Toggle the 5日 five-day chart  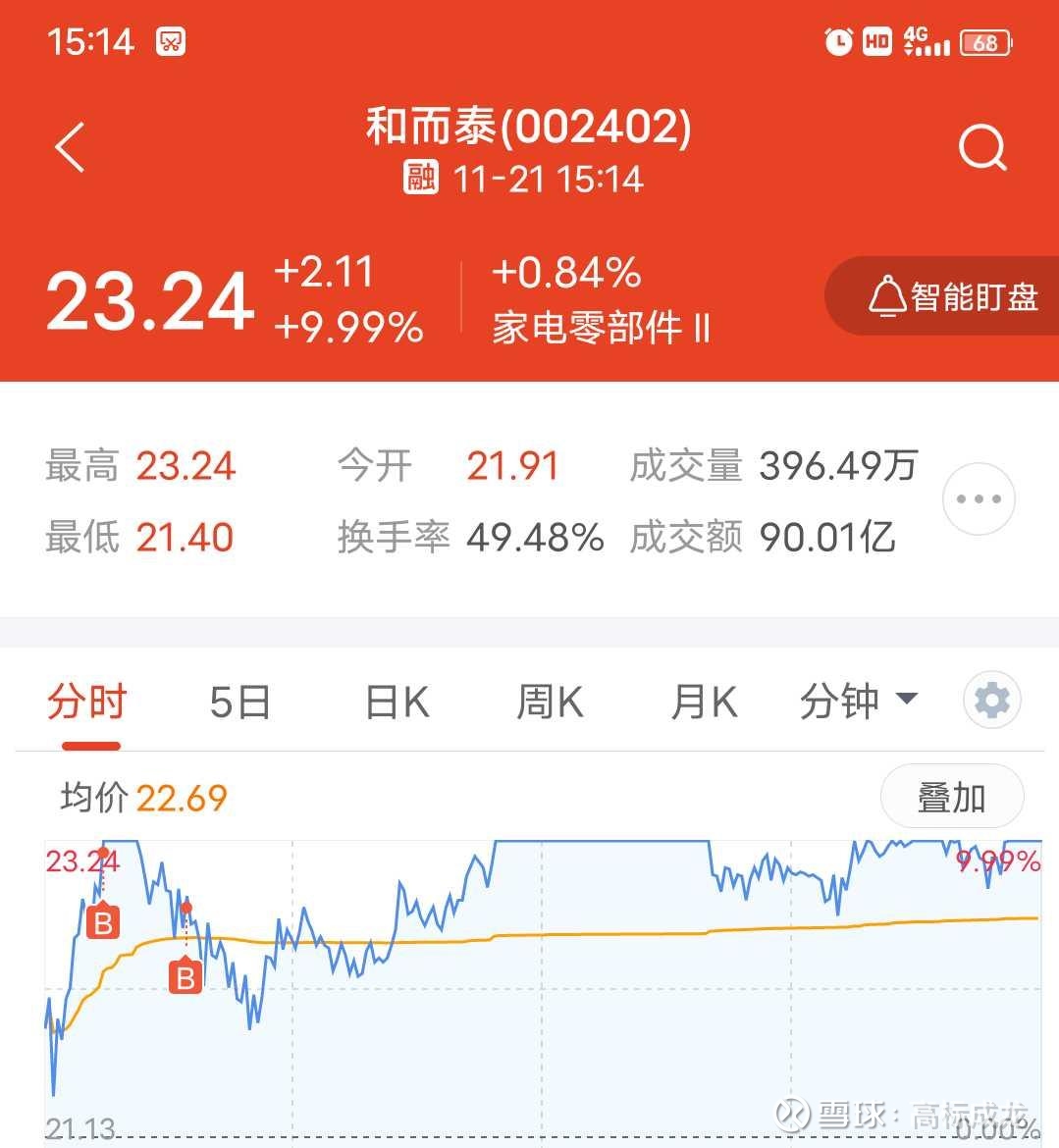coord(238,701)
